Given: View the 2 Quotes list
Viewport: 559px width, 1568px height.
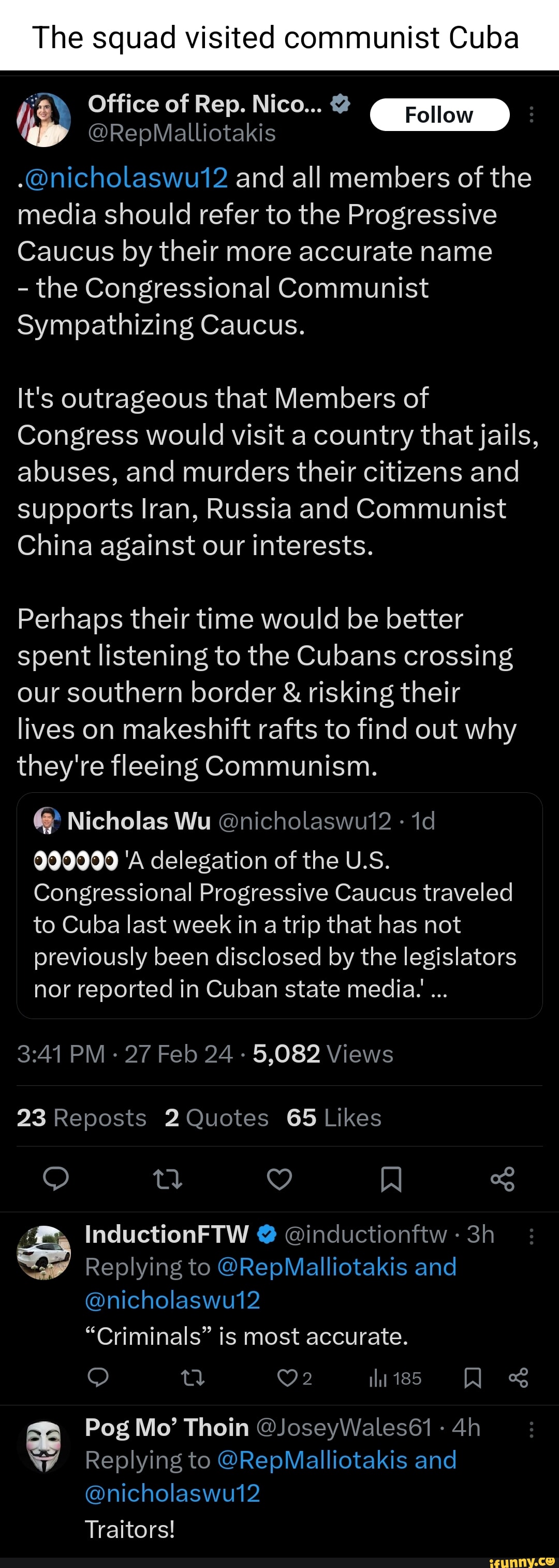Looking at the screenshot, I should pyautogui.click(x=216, y=1117).
